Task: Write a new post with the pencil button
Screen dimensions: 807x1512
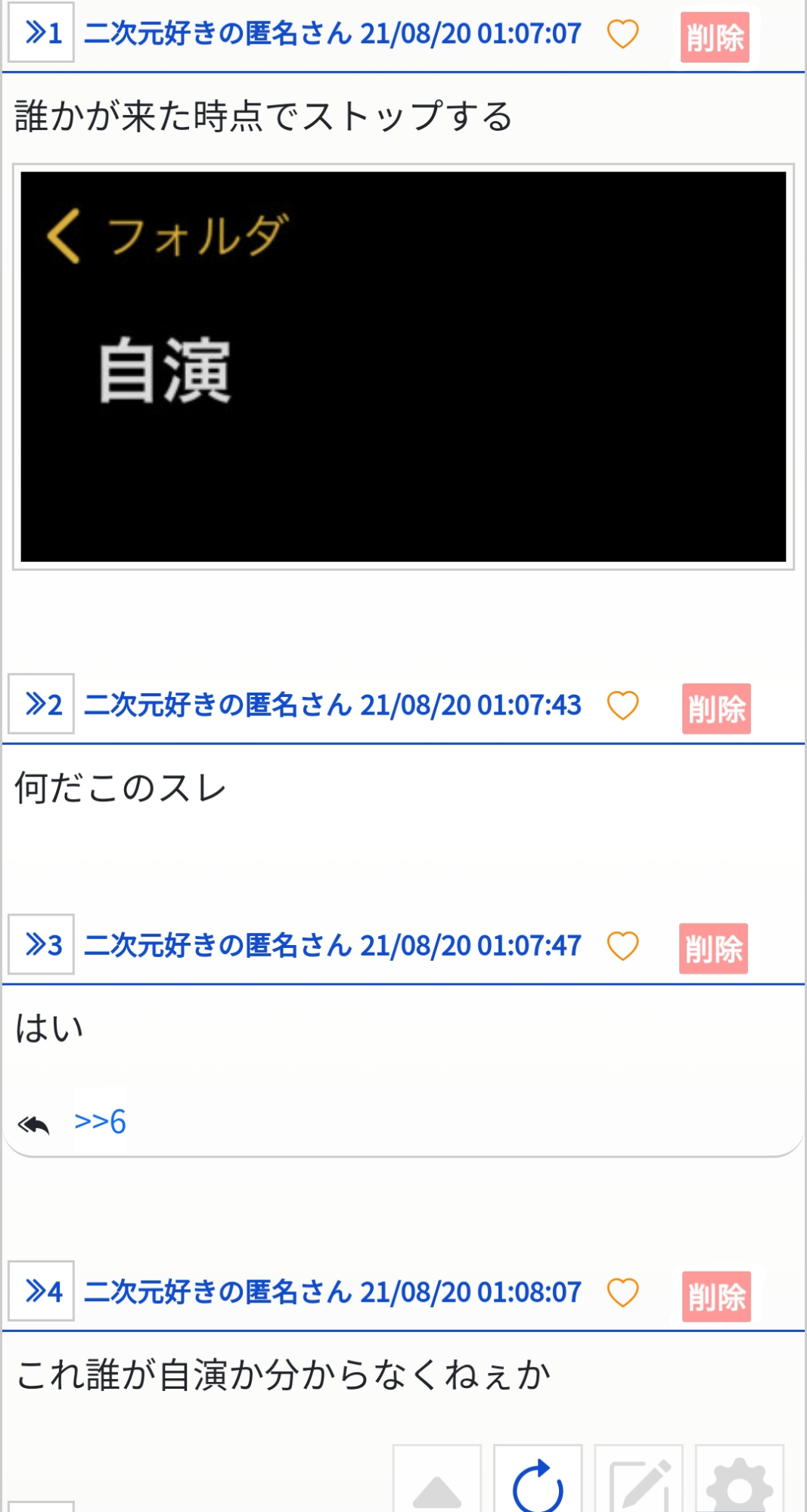Action: [x=639, y=1479]
